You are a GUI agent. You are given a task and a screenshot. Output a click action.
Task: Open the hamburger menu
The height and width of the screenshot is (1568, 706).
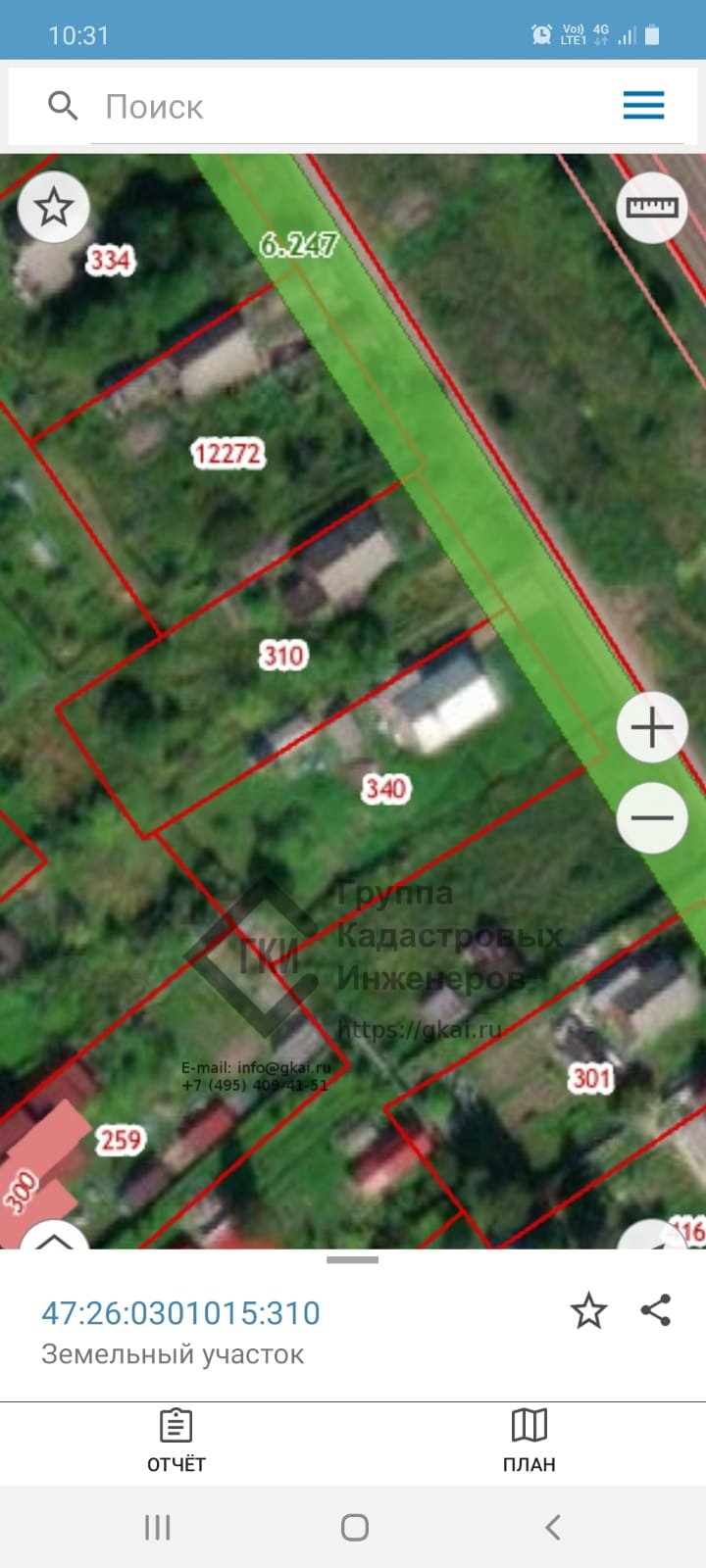tap(643, 105)
